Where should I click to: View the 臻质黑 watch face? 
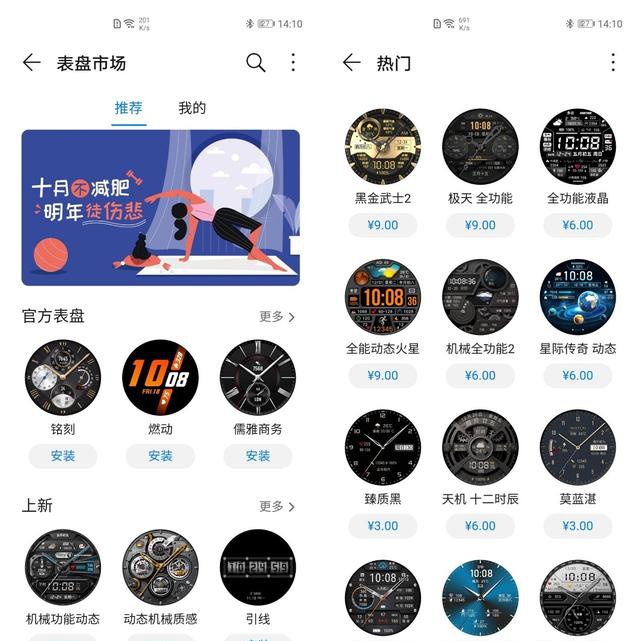pos(383,447)
